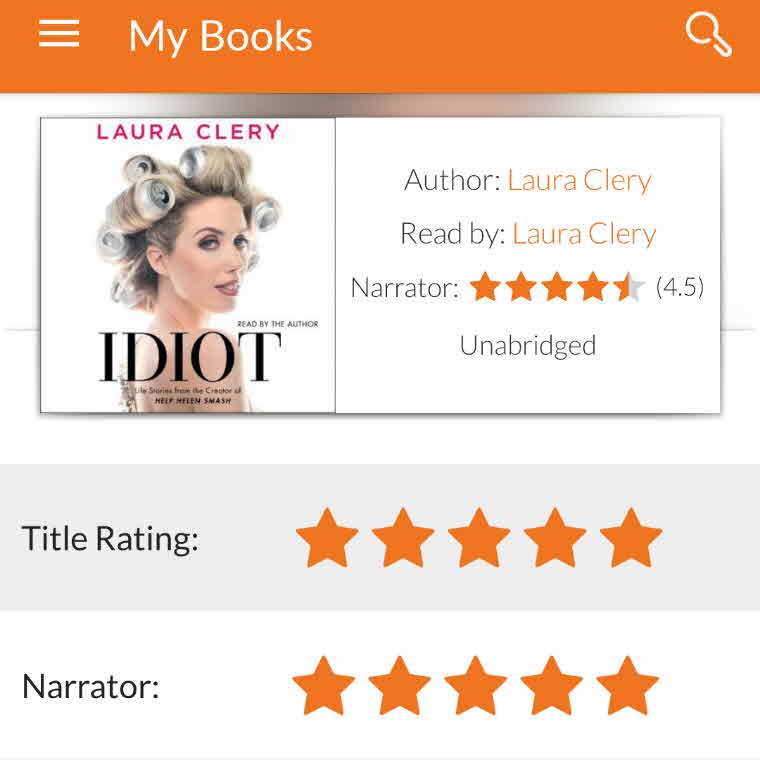Viewport: 760px width, 760px height.
Task: Open the search magnifier icon
Action: 708,35
